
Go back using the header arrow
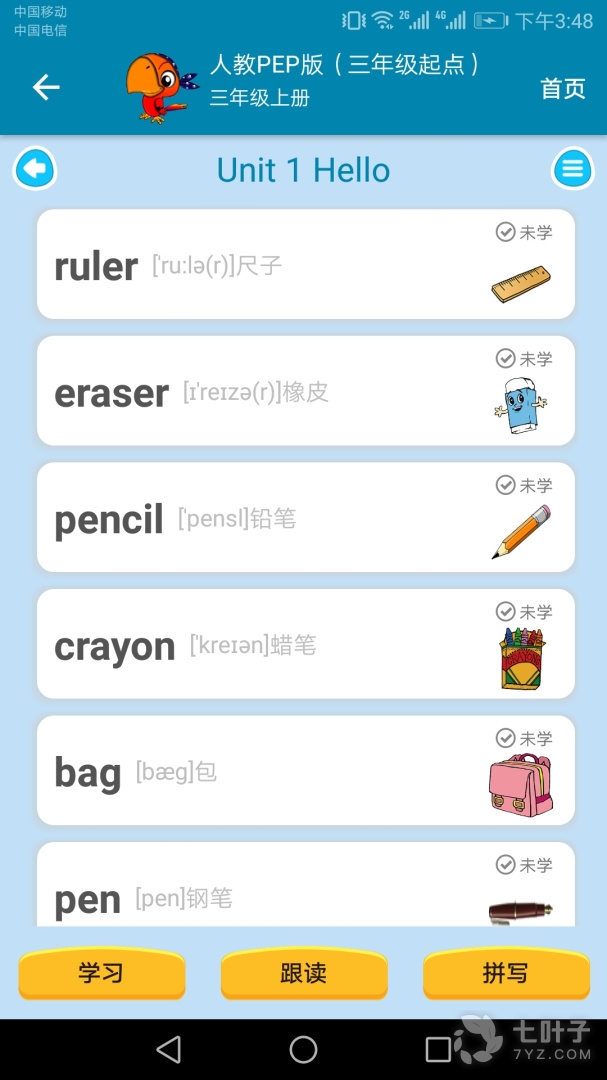tap(46, 87)
